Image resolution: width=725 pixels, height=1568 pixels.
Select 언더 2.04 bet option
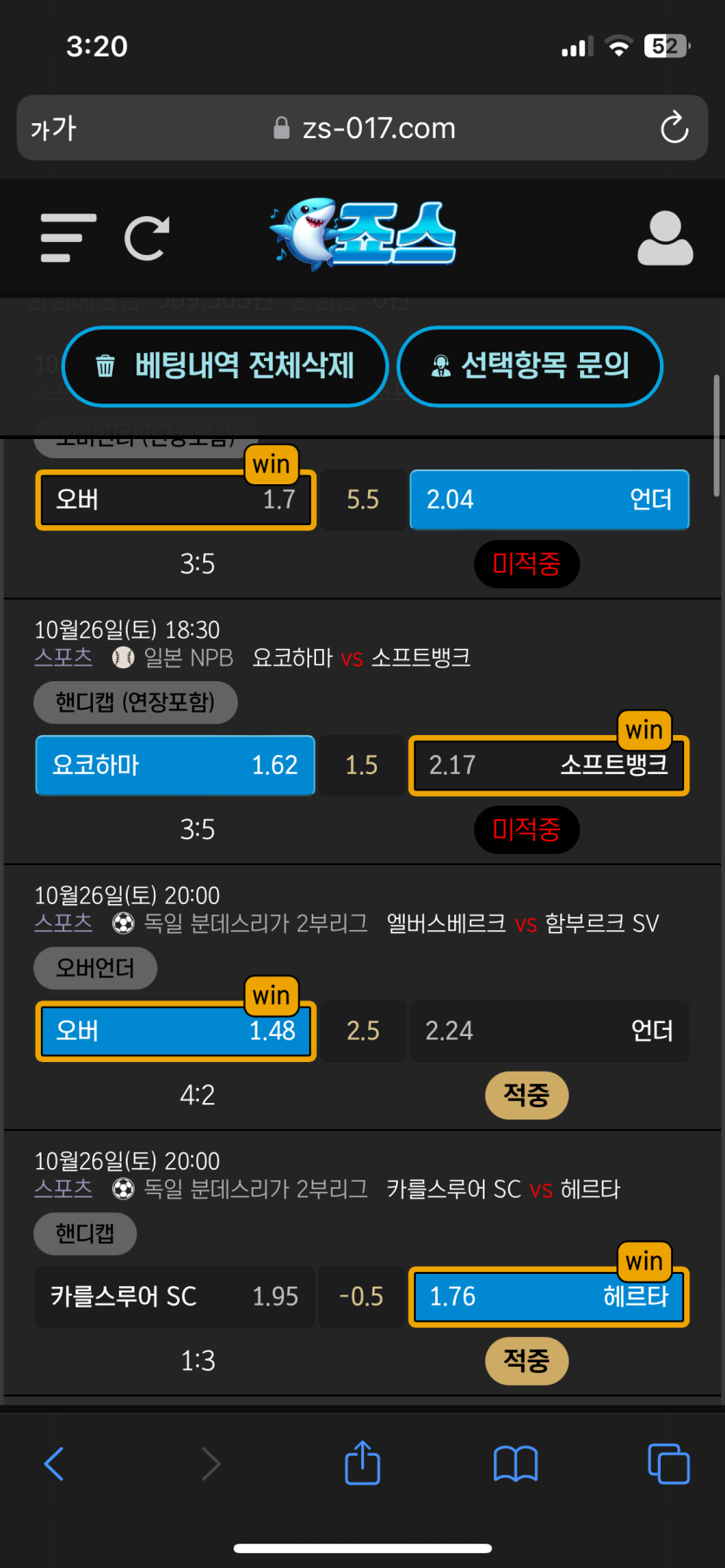[x=549, y=500]
